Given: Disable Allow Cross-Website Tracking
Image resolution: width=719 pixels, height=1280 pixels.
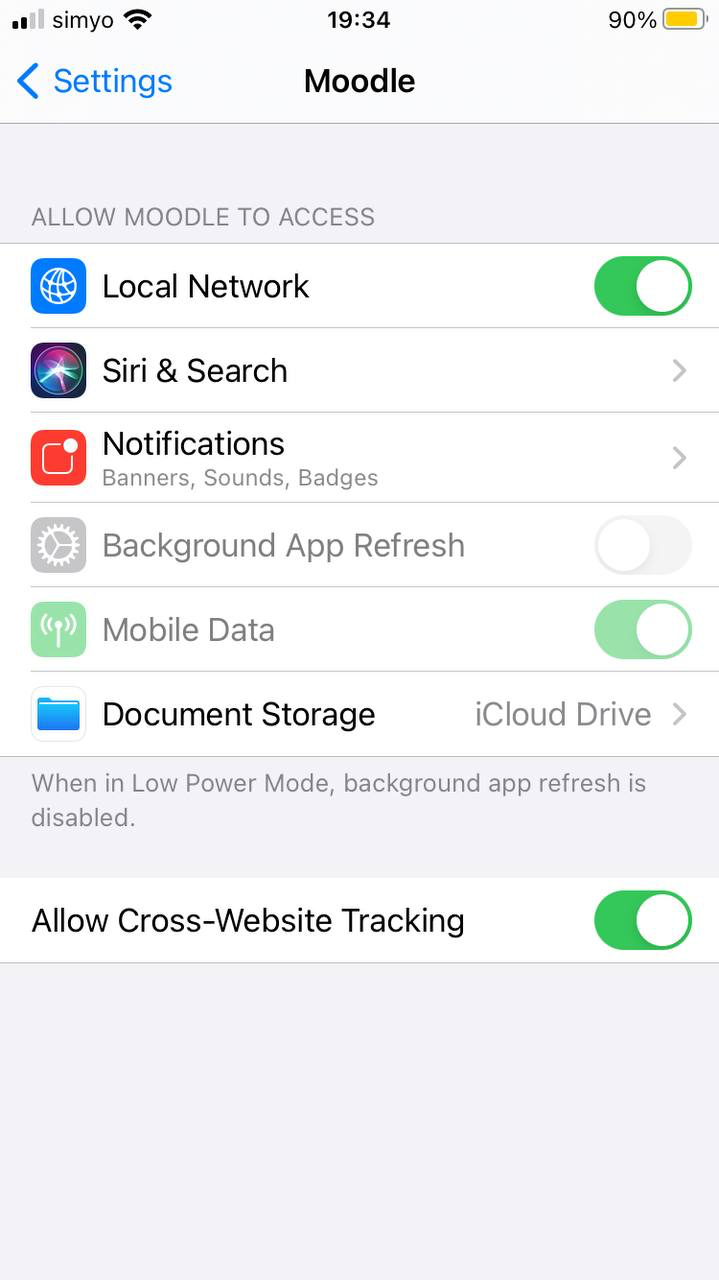Looking at the screenshot, I should coord(643,920).
